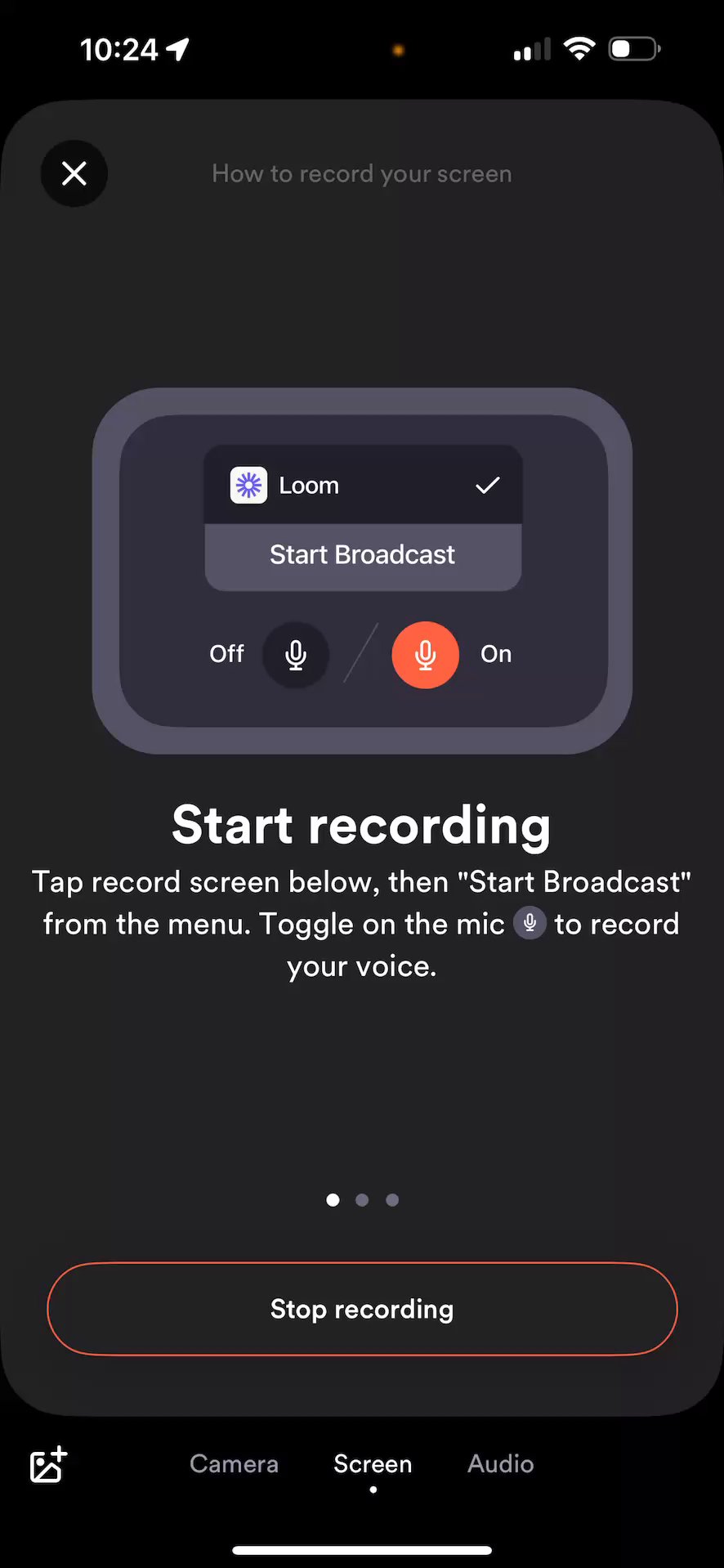Close the screen recording tutorial

tap(74, 173)
